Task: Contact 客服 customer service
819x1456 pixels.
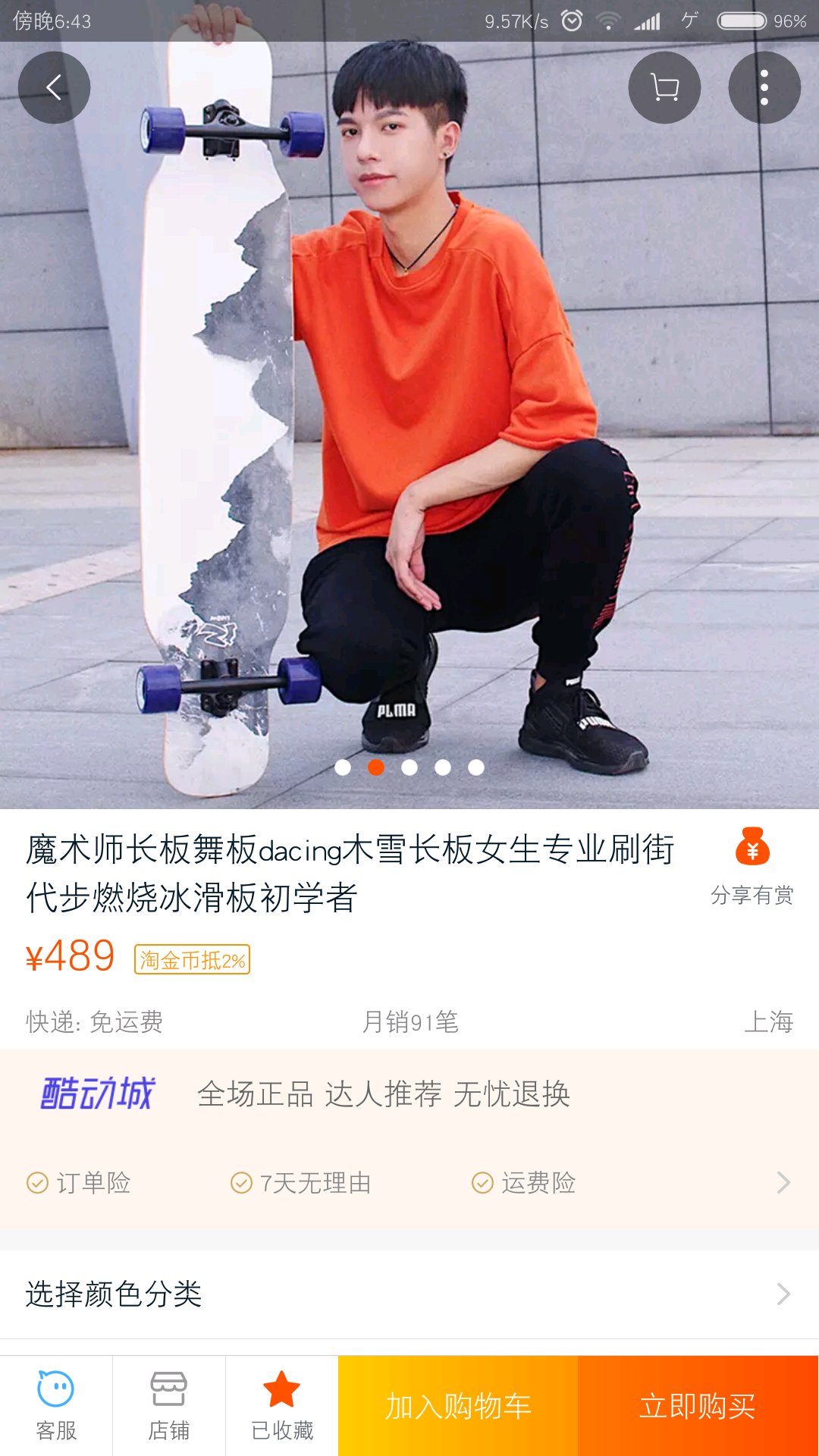Action: (56, 1406)
